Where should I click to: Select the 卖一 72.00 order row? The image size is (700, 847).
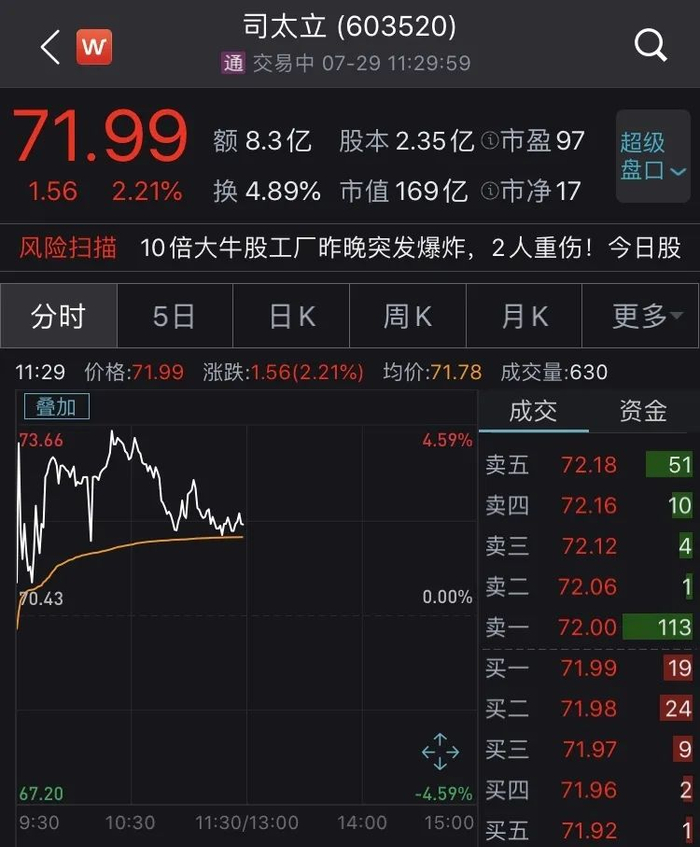coord(588,627)
